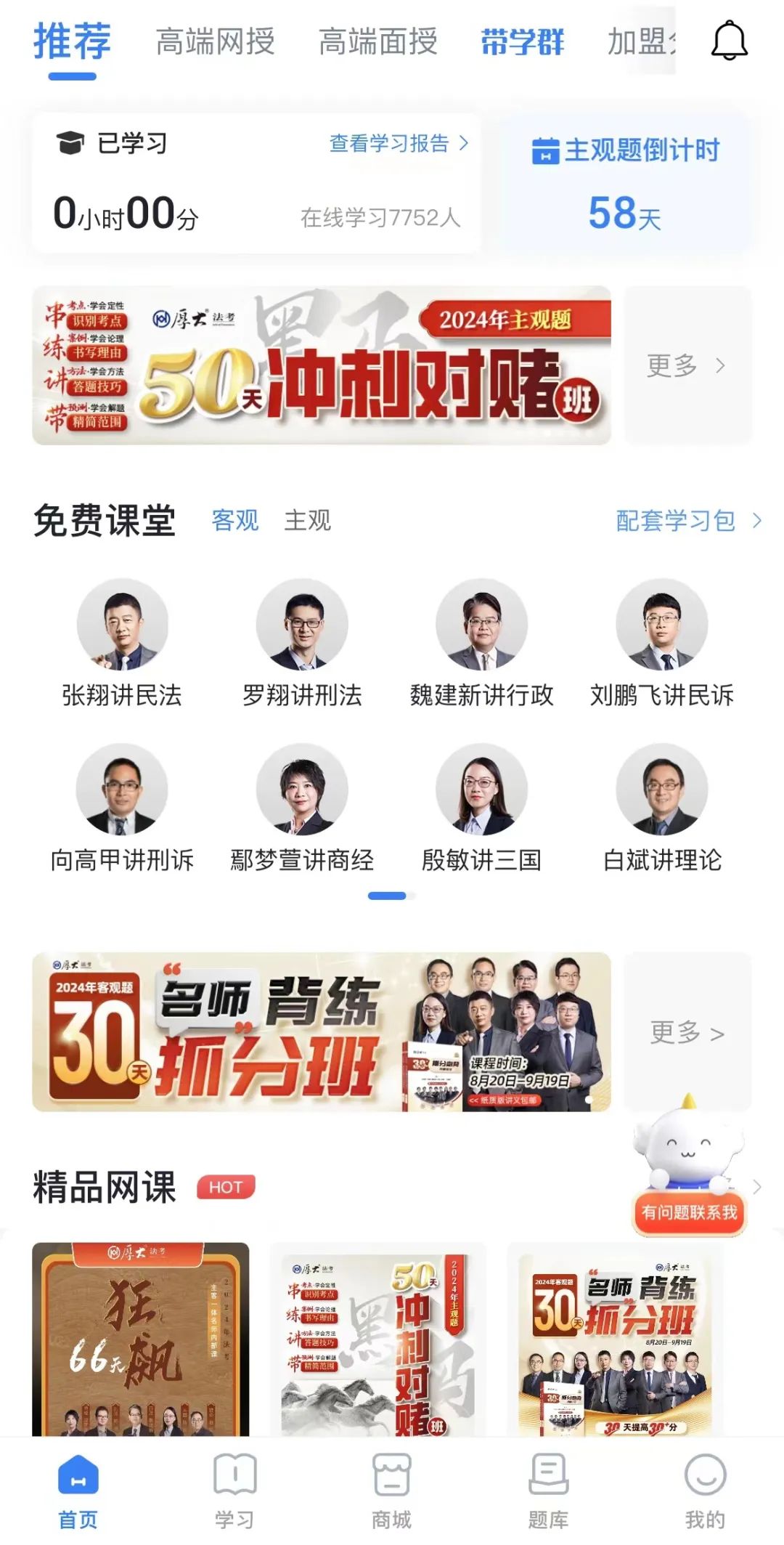
Task: Select the 主观 filter in 免费课堂
Action: [x=307, y=520]
